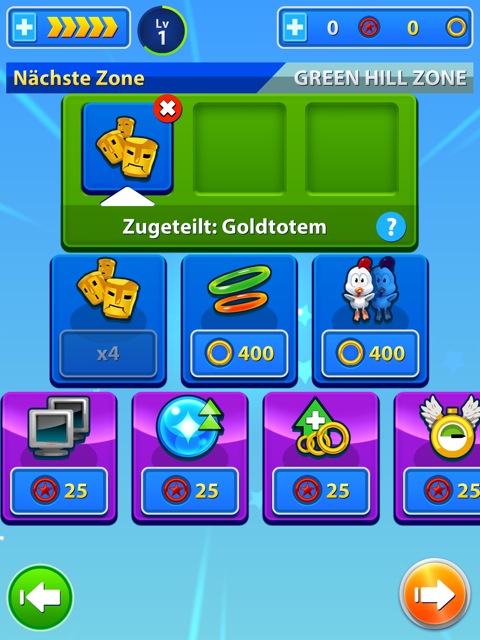This screenshot has height=640, width=480.
Task: Tap the plus button beside energy arrows
Action: tap(24, 28)
